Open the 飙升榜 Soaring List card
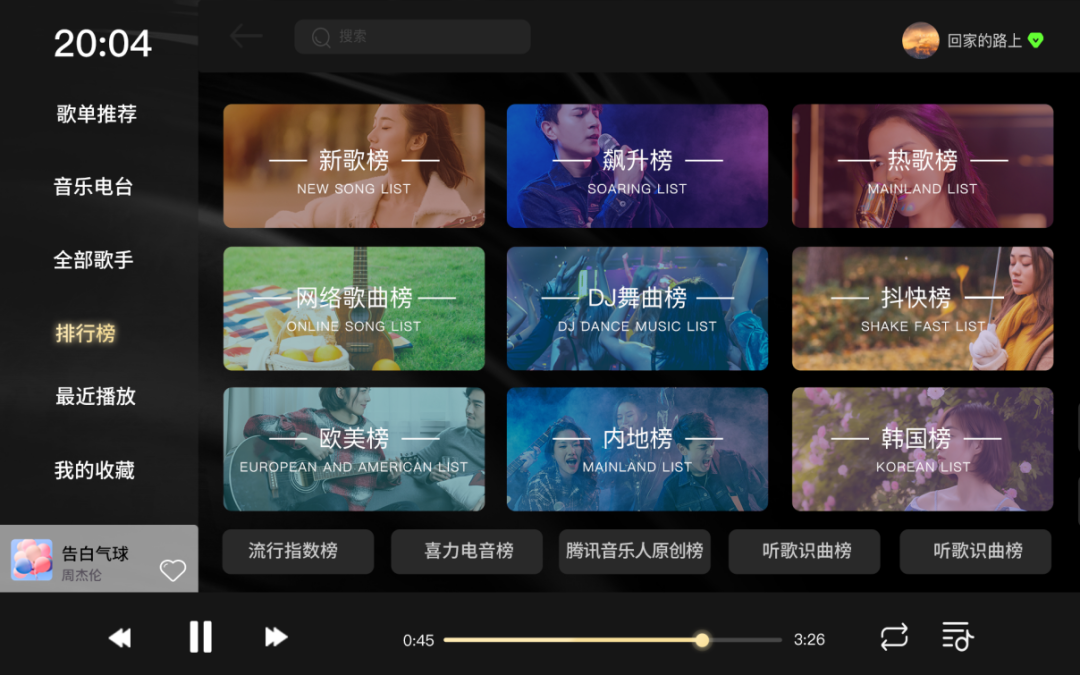The image size is (1080, 675). click(637, 166)
